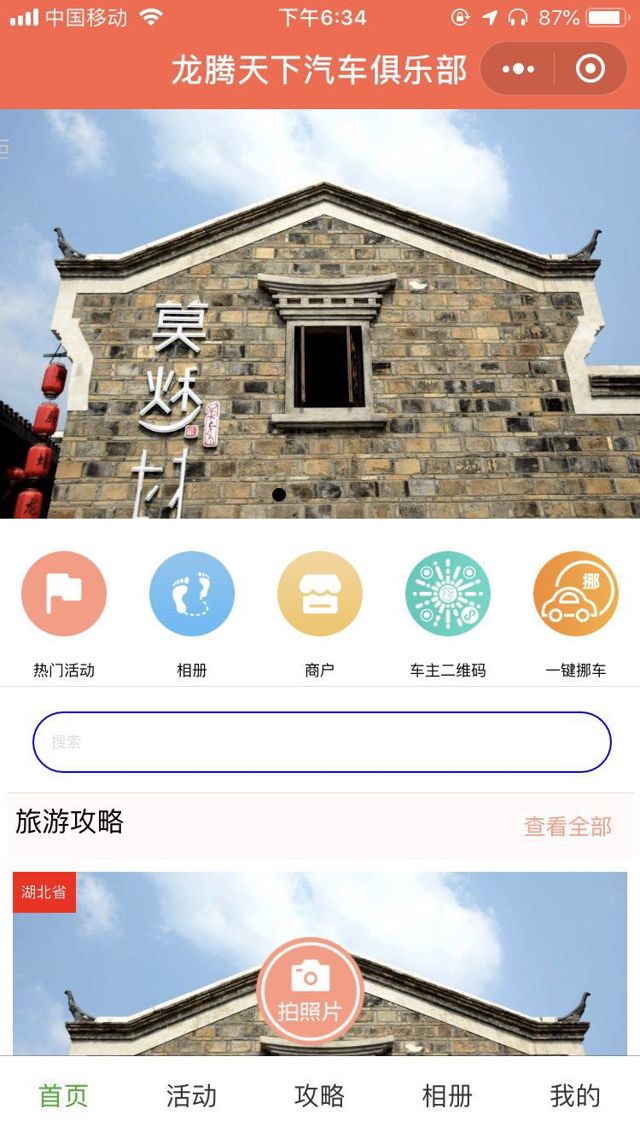Select 一键挪车 move car shortcut

pos(576,595)
